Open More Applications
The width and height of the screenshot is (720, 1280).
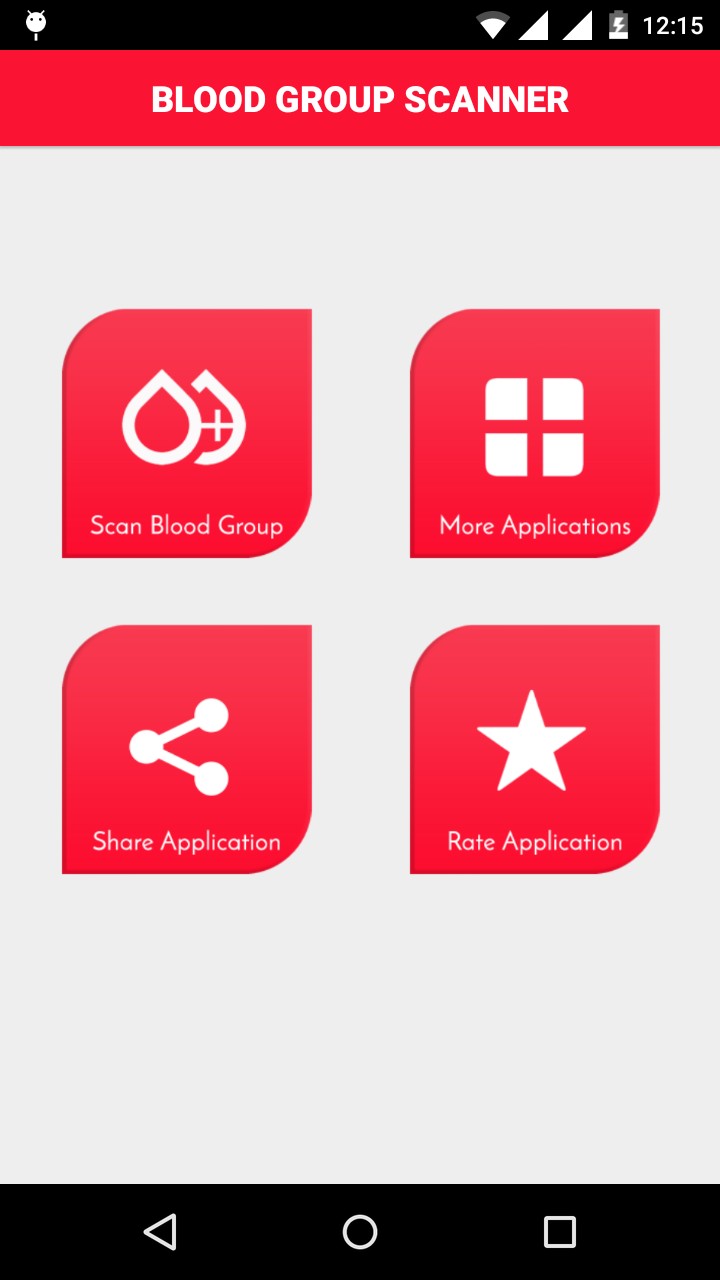pyautogui.click(x=535, y=433)
